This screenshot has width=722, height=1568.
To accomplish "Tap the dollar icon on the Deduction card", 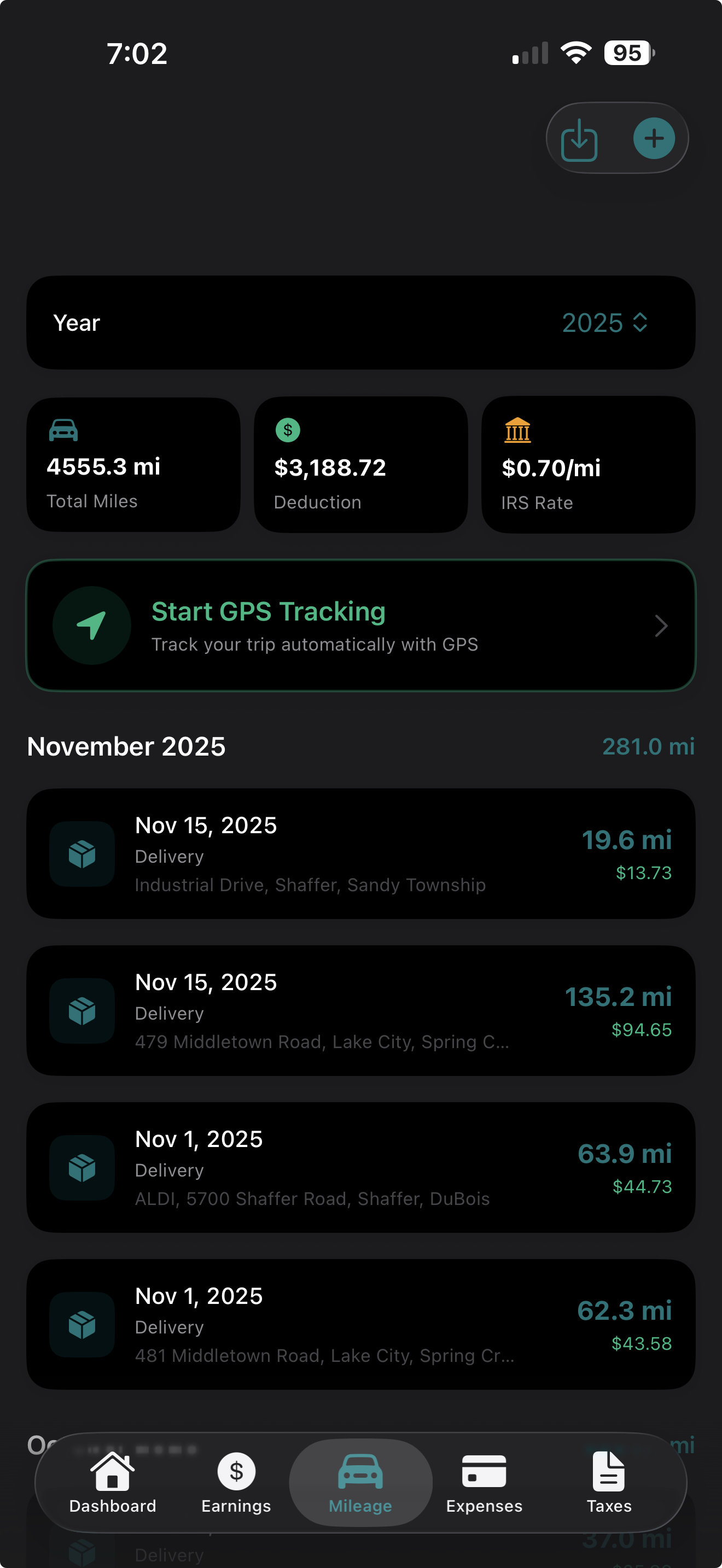I will tap(286, 429).
